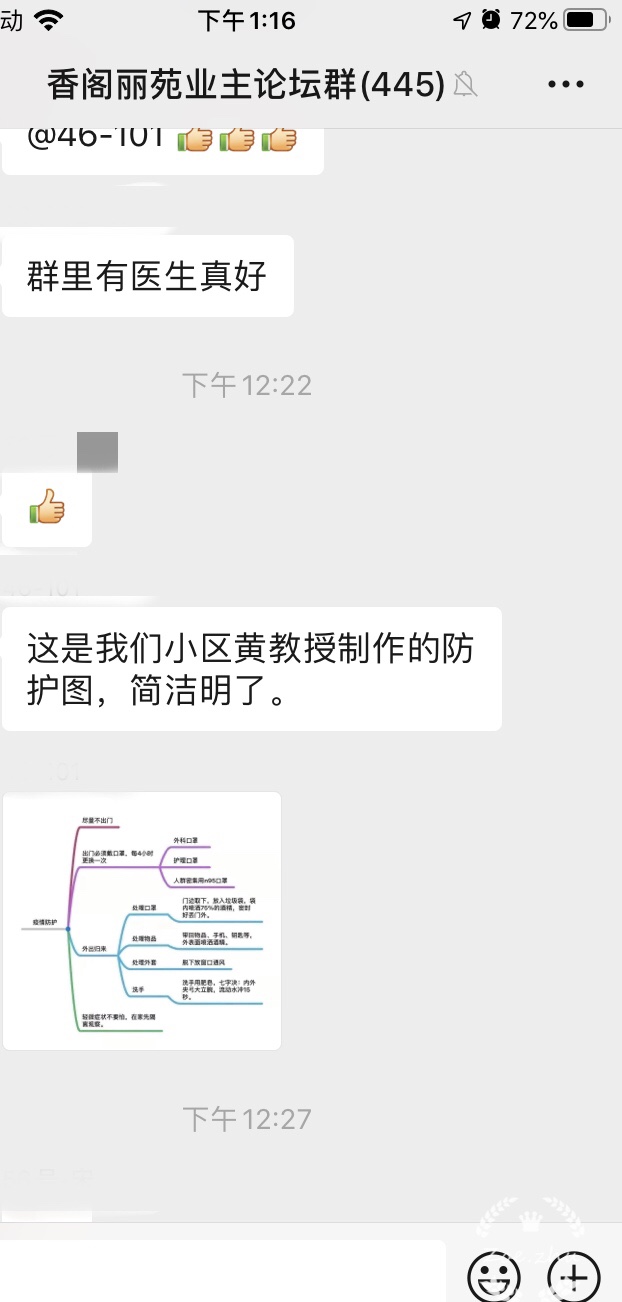Open the shared epidemic protection diagram image
This screenshot has width=622, height=1302.
click(x=142, y=921)
